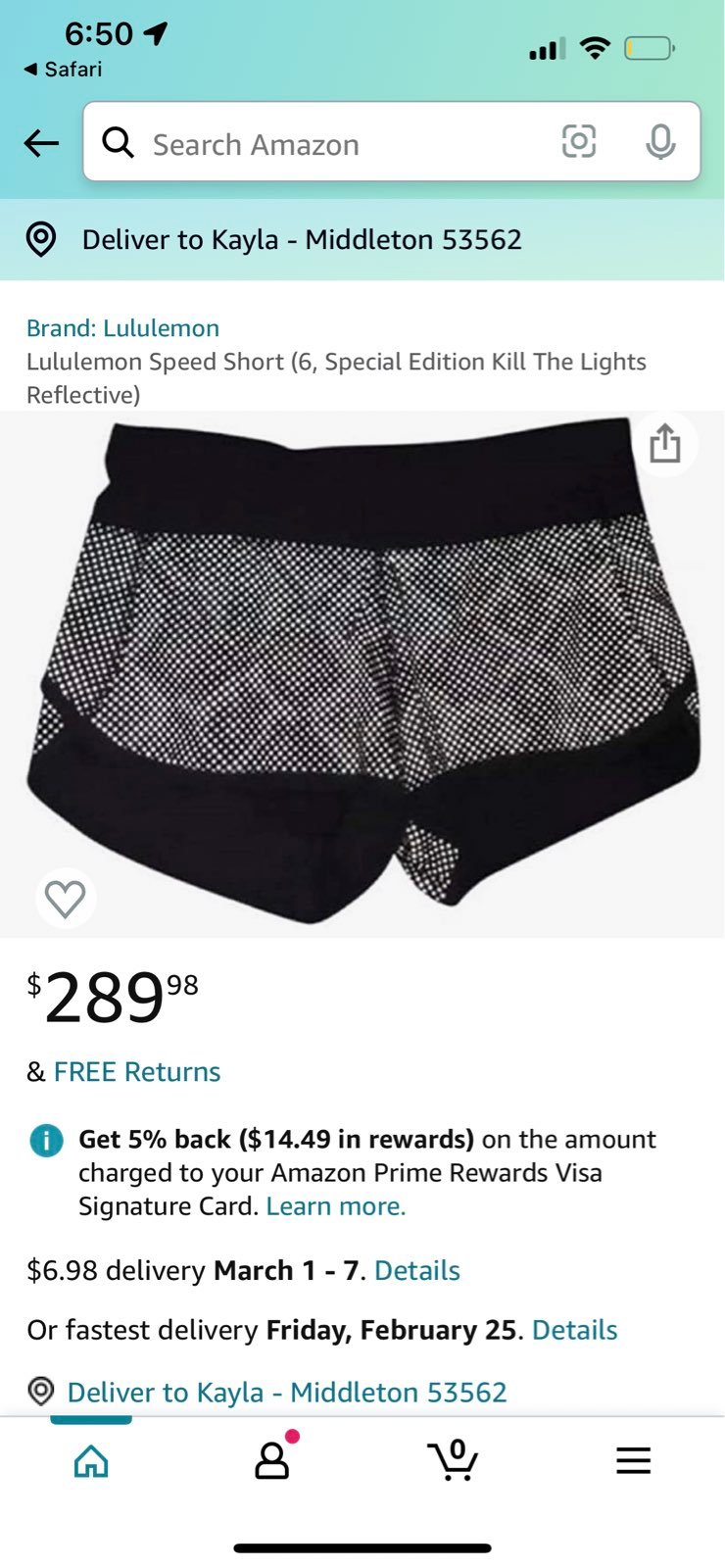Open the Deliver to Kayla address bar
This screenshot has width=725, height=1568.
pos(362,240)
